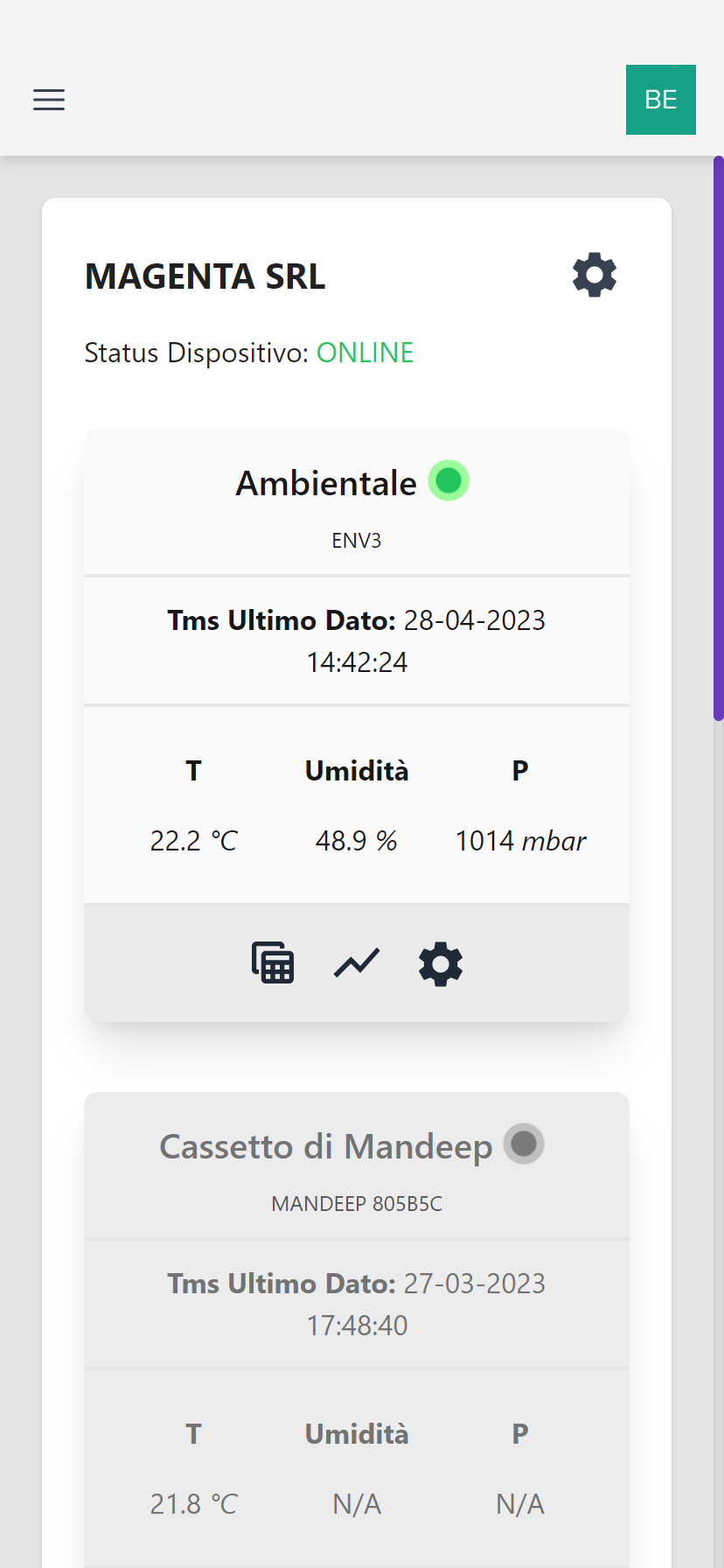Tap the BE user avatar button
Viewport: 724px width, 1568px height.
(661, 100)
